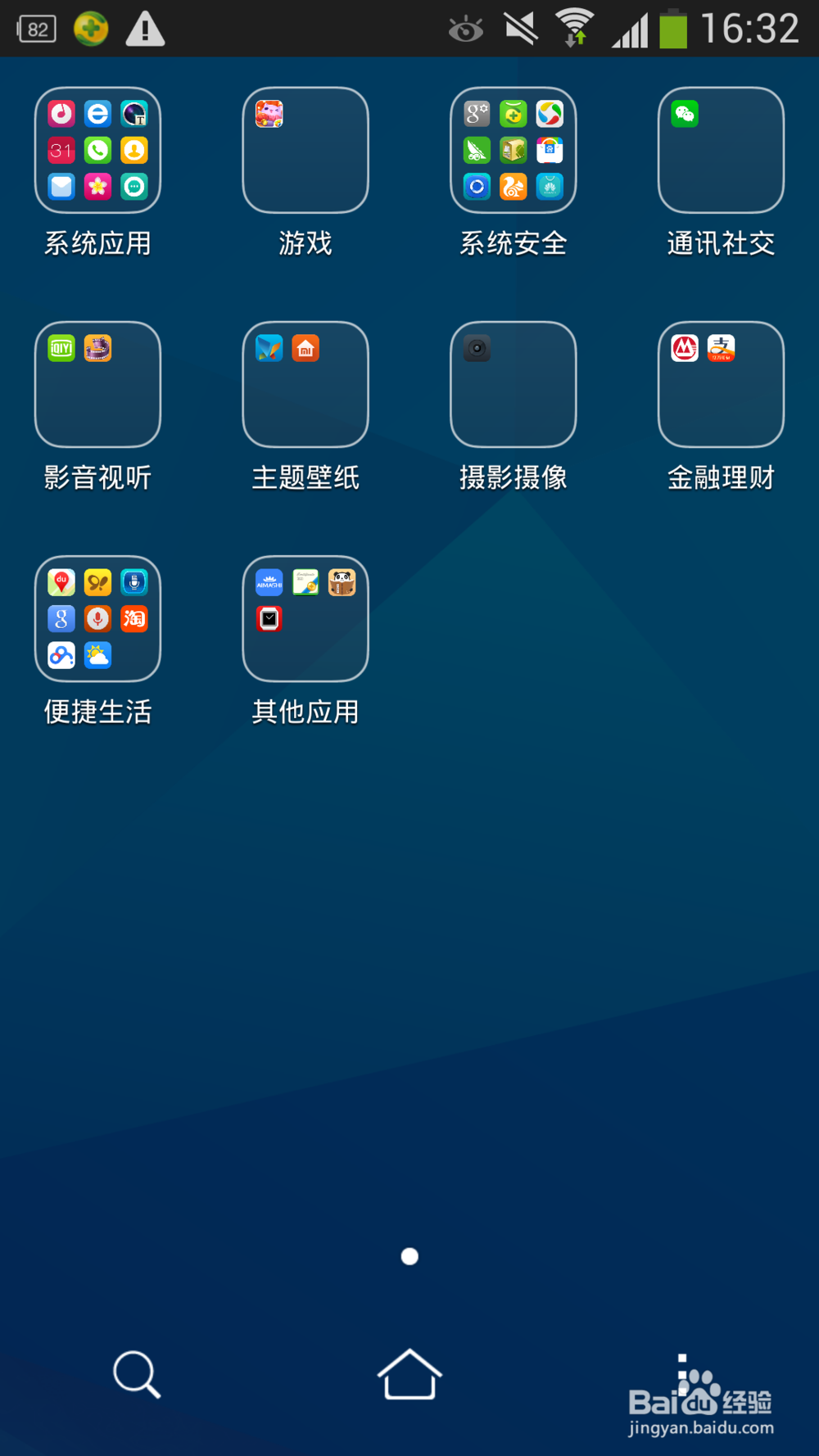Open the 游戏 games folder
The height and width of the screenshot is (1456, 819).
coord(305,151)
